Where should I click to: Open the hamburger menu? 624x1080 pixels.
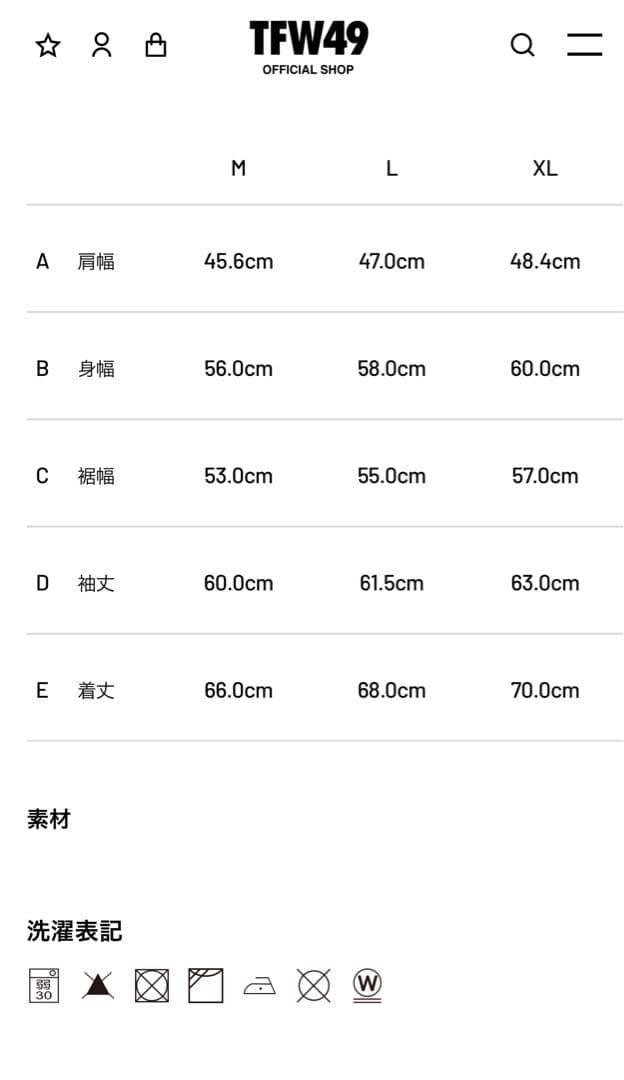pyautogui.click(x=584, y=44)
